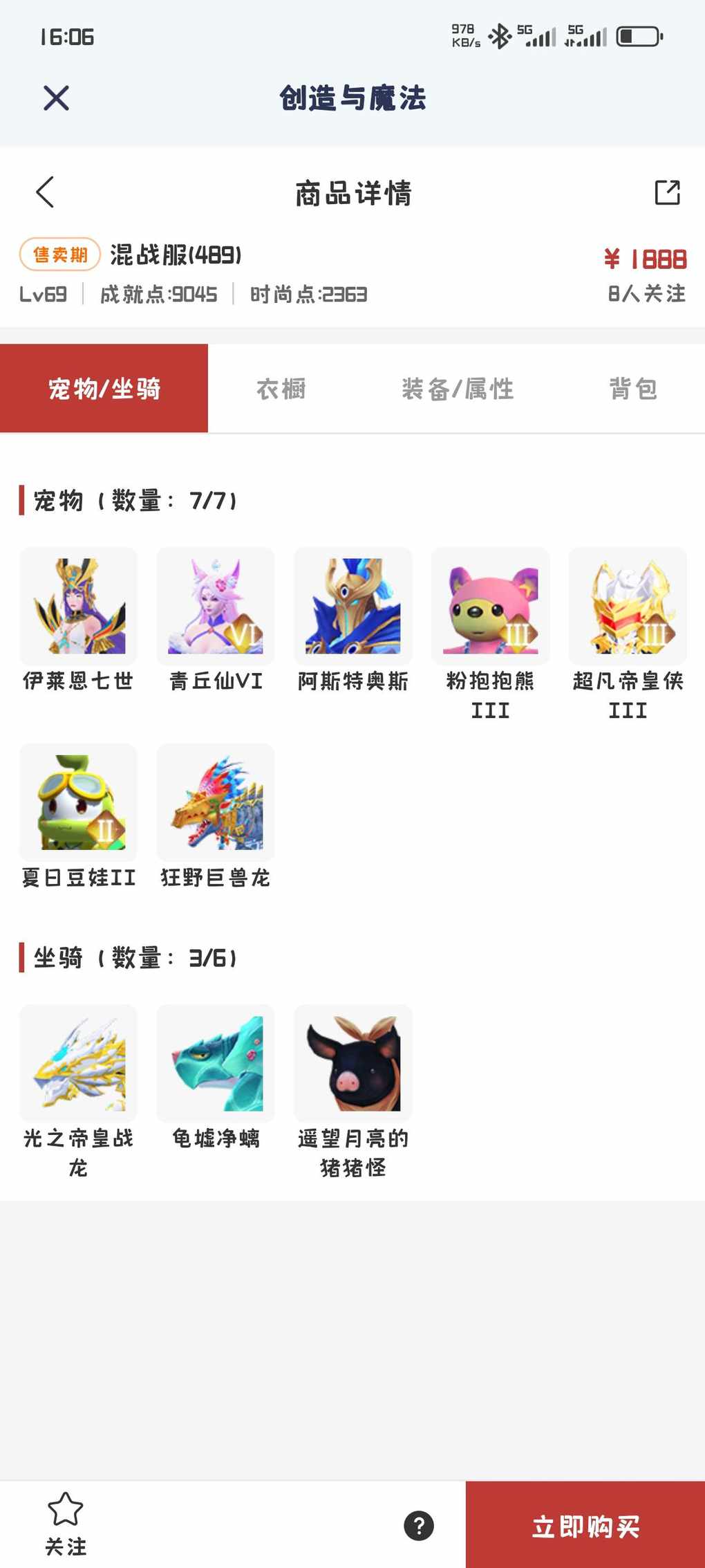Select the 宠物/坐骑 tab

pos(104,389)
